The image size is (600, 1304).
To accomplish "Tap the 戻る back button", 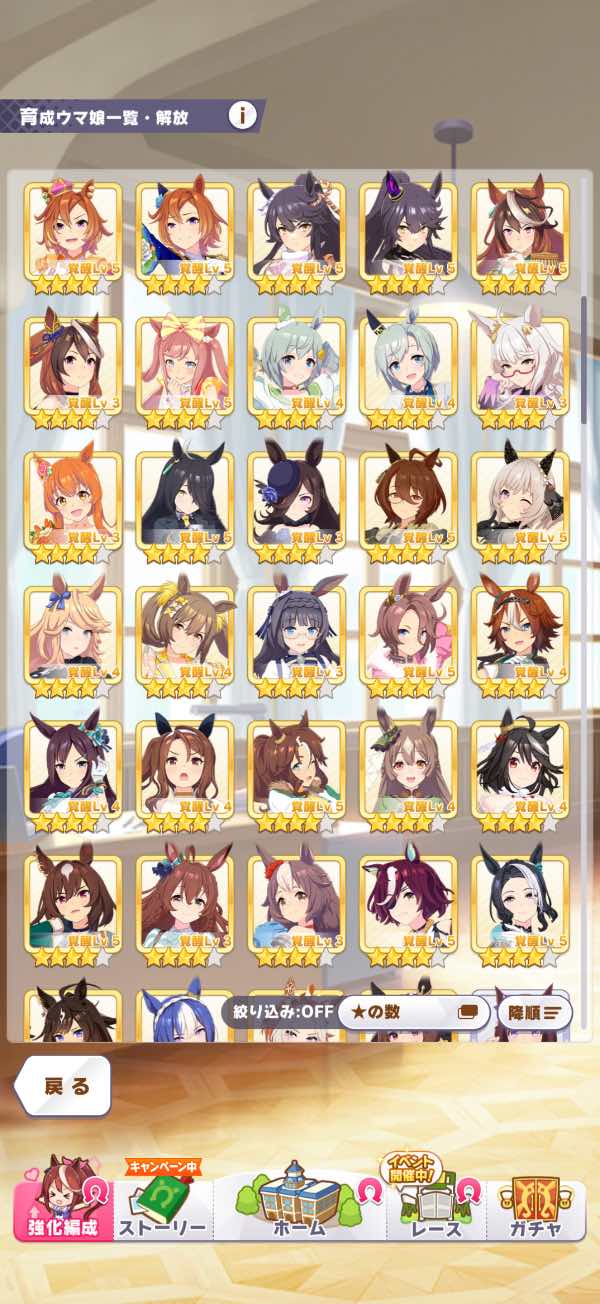I will 65,1086.
